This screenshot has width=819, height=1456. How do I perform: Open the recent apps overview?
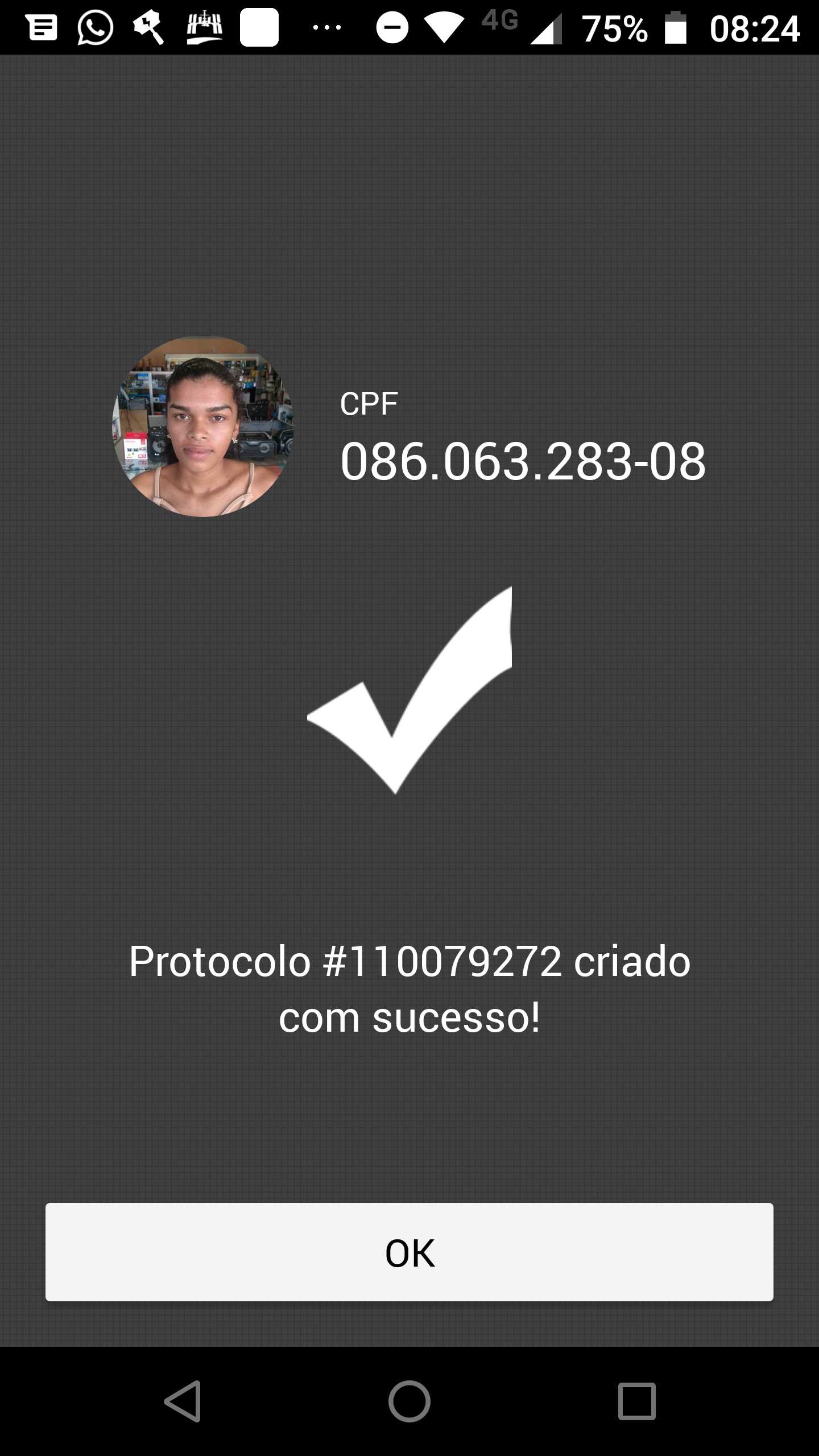point(636,1401)
